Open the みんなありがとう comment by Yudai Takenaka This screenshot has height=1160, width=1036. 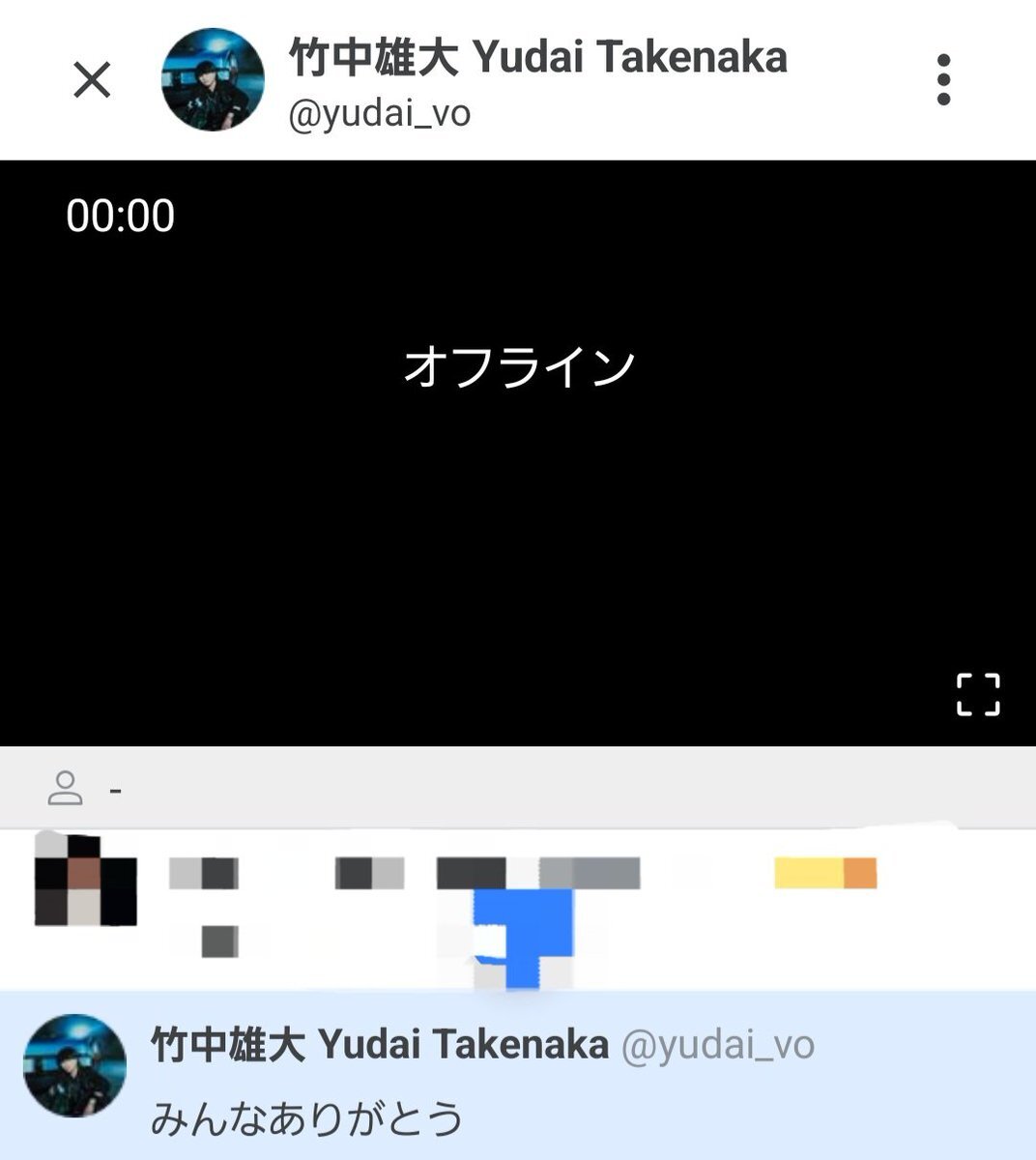(307, 1118)
